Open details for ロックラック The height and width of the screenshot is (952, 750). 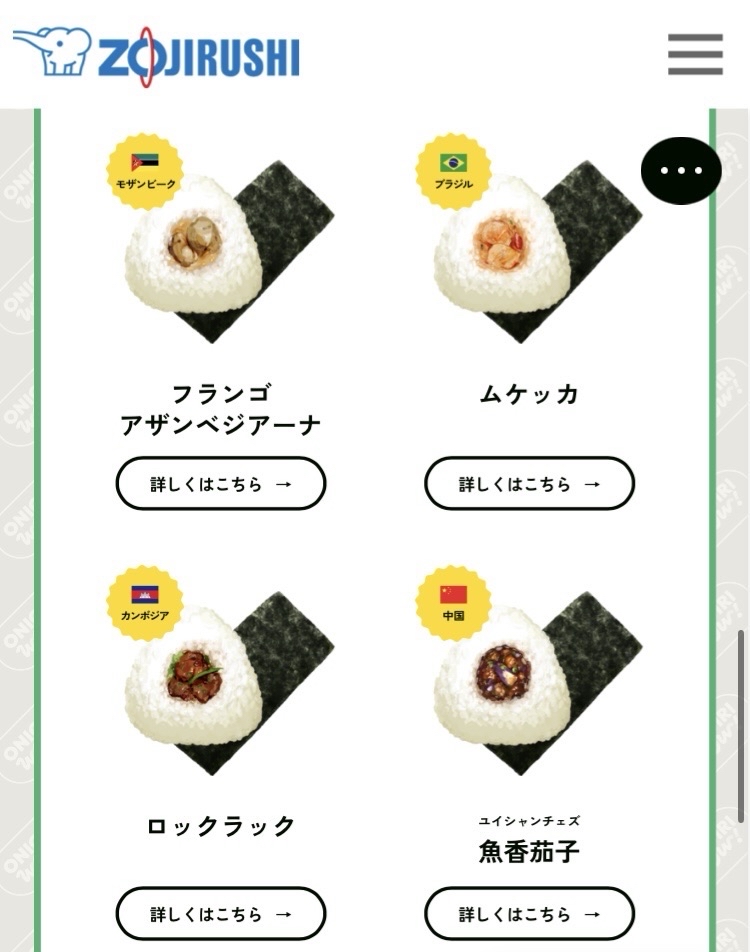(221, 914)
